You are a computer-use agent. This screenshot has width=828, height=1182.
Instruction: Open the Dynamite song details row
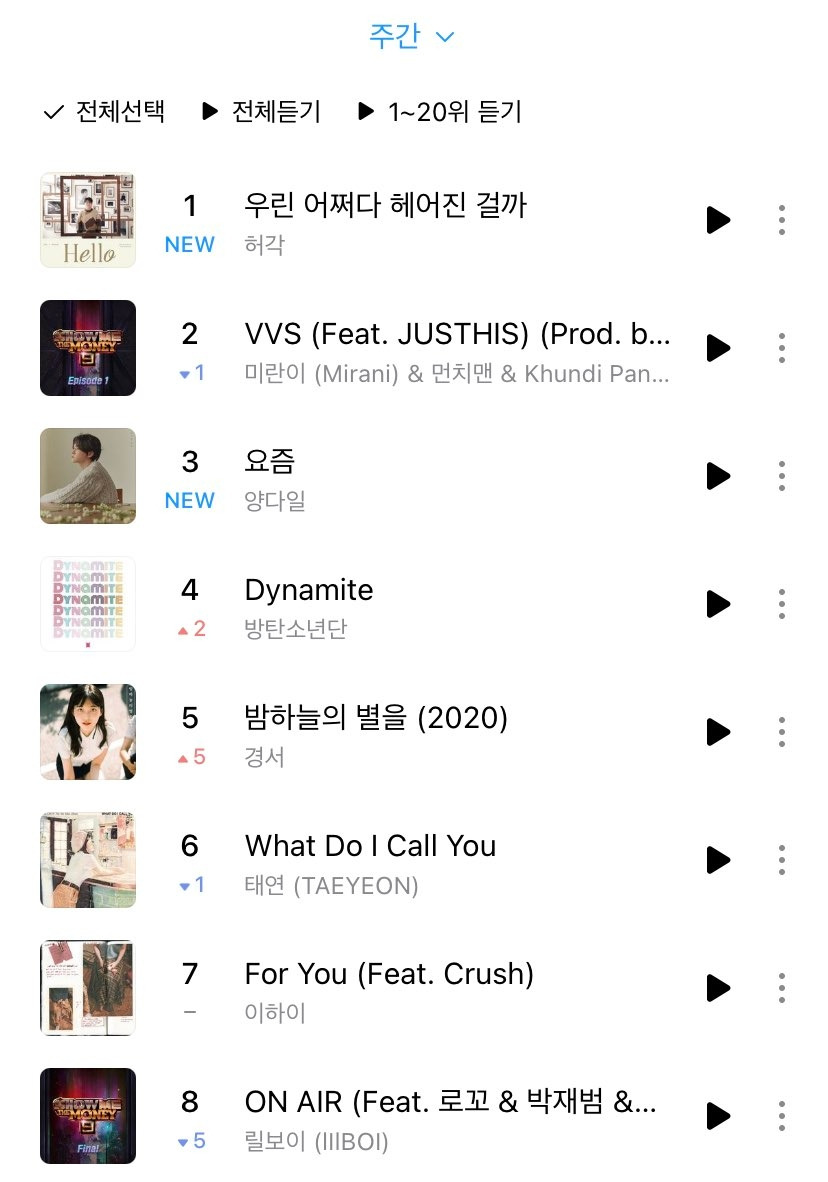[309, 591]
